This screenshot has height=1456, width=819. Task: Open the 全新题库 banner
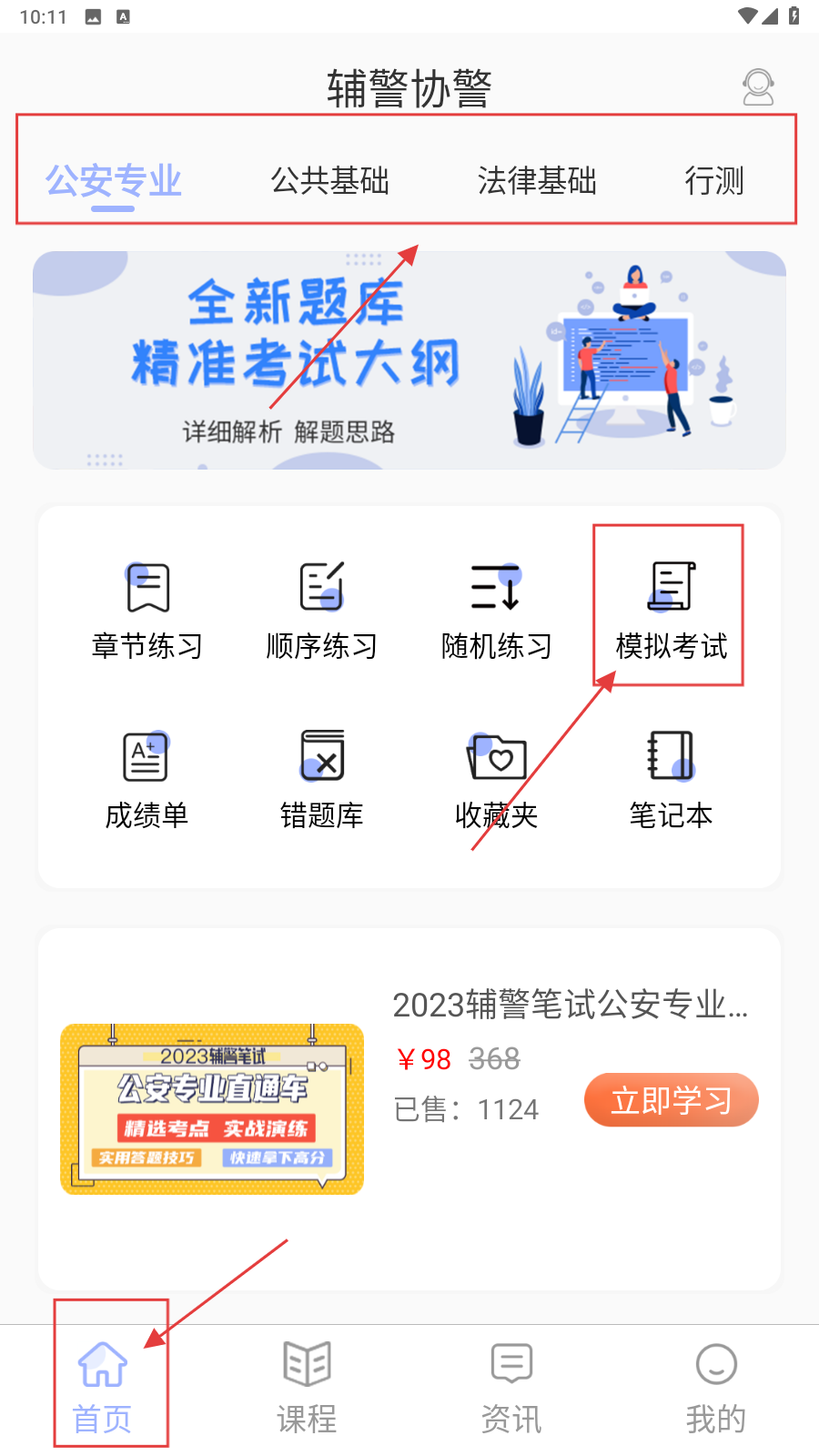coord(409,360)
